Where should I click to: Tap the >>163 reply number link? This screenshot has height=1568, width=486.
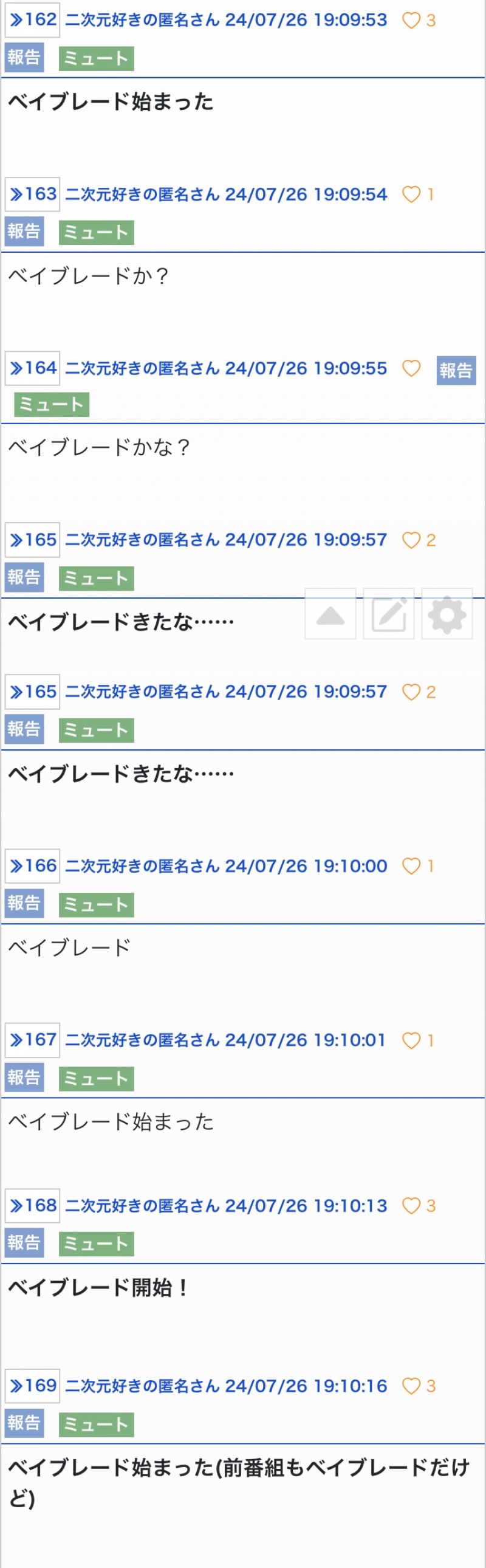tap(33, 194)
